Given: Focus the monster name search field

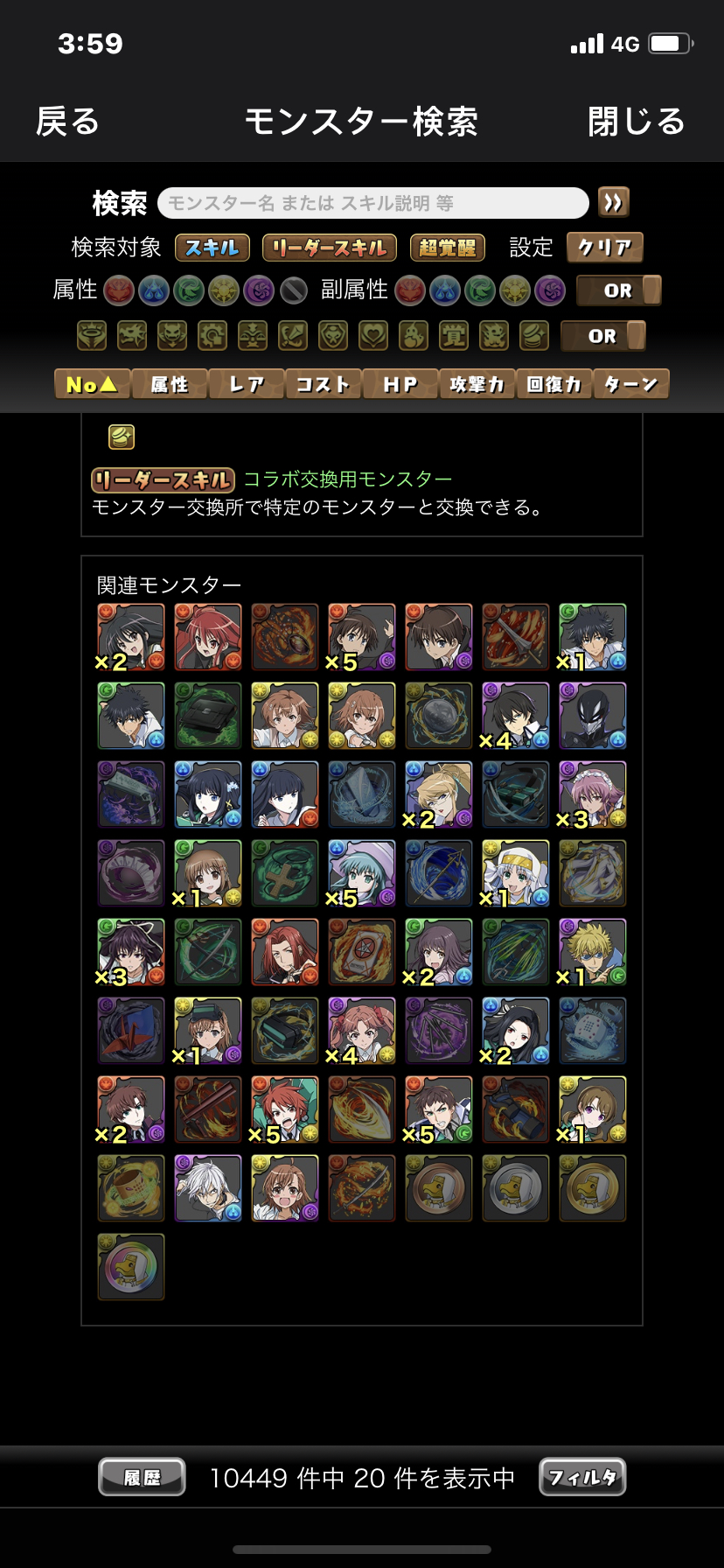Looking at the screenshot, I should 372,203.
